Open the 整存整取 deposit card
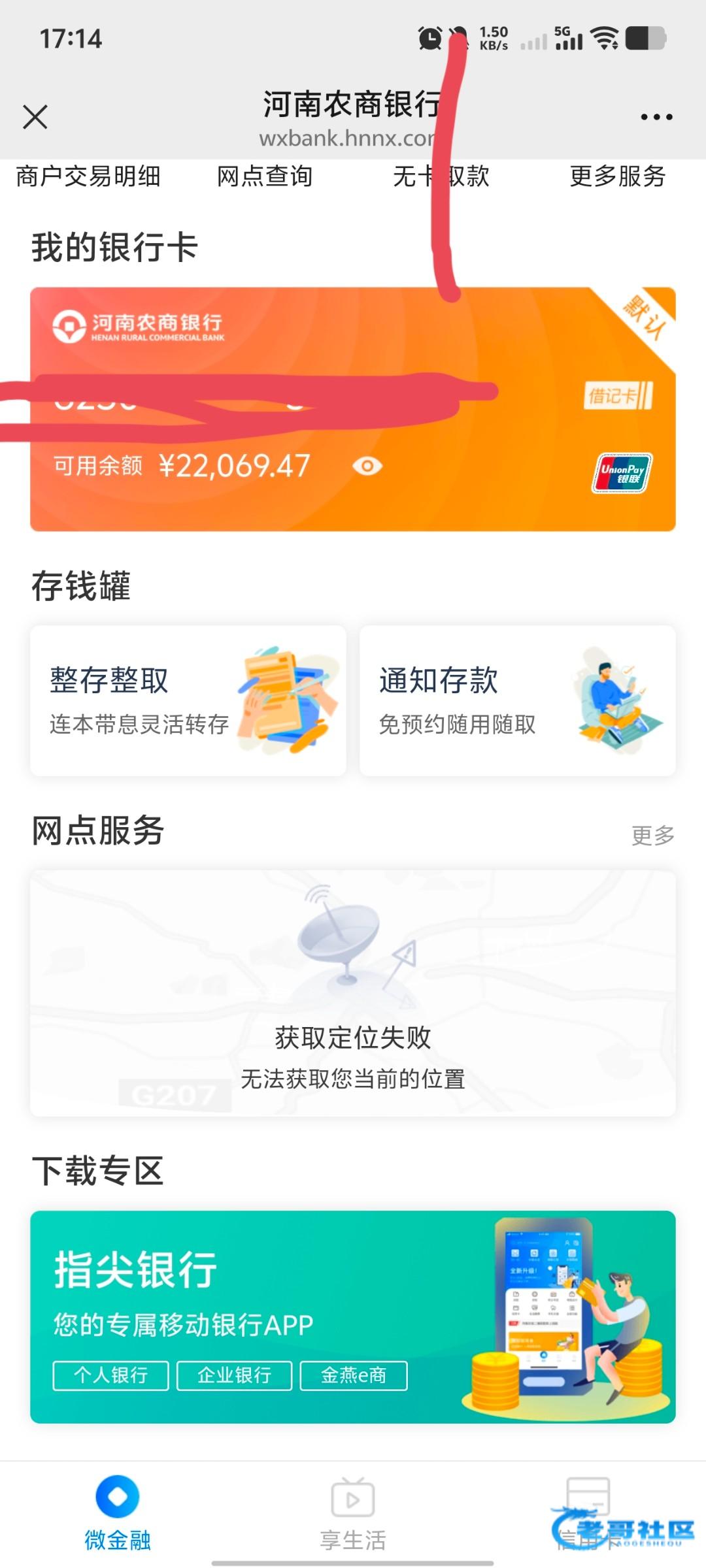The image size is (706, 1568). [x=188, y=700]
